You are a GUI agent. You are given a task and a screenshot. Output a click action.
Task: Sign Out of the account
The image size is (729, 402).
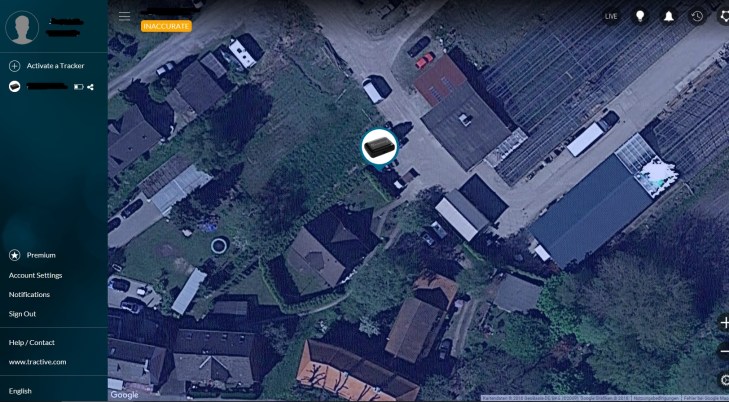tap(22, 314)
